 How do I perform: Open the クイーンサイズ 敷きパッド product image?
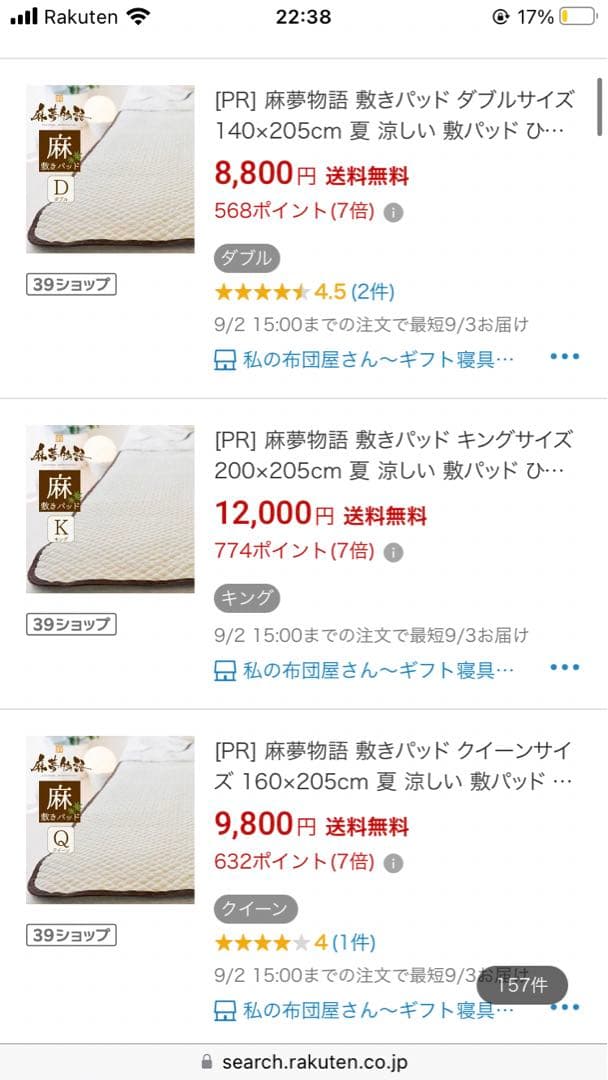pos(110,820)
